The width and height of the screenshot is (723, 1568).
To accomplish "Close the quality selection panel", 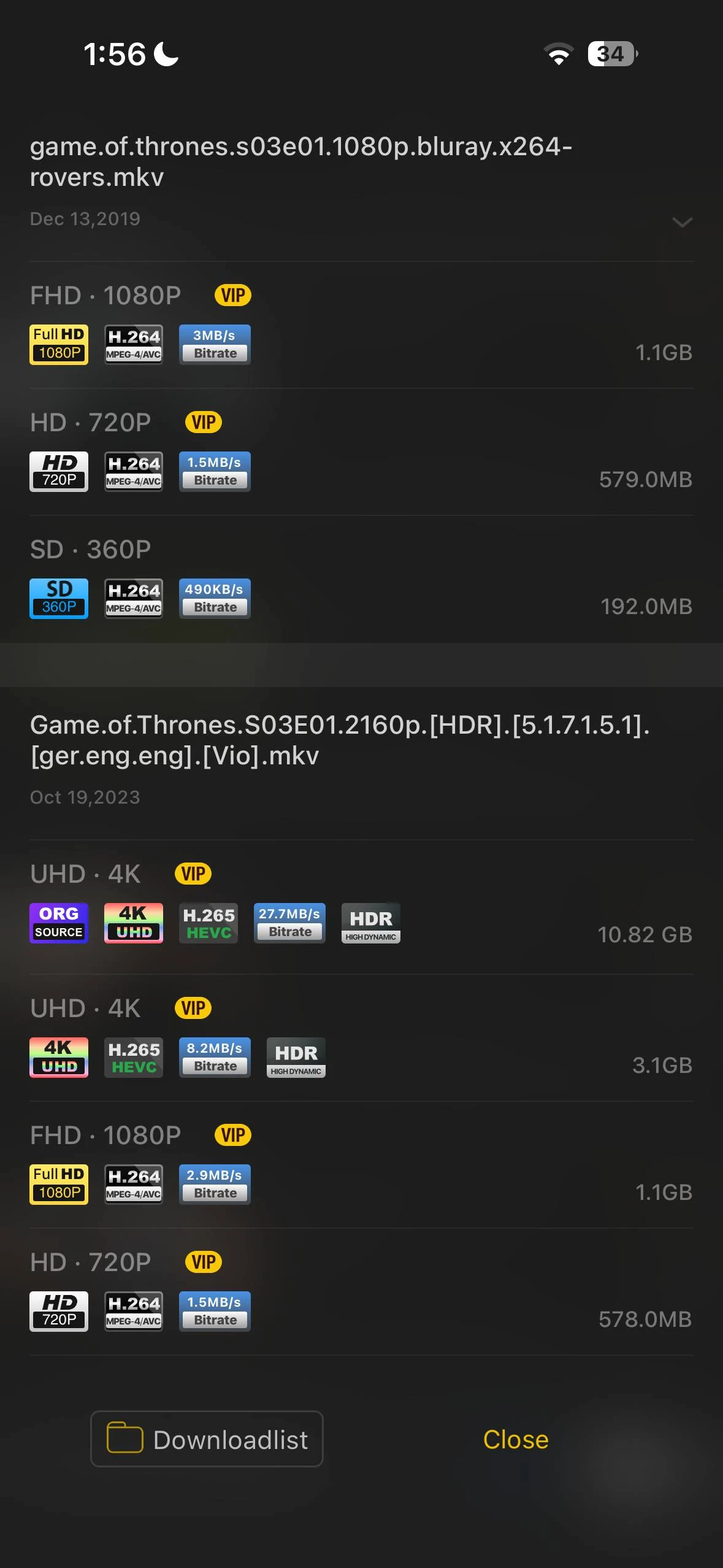I will 515,1439.
